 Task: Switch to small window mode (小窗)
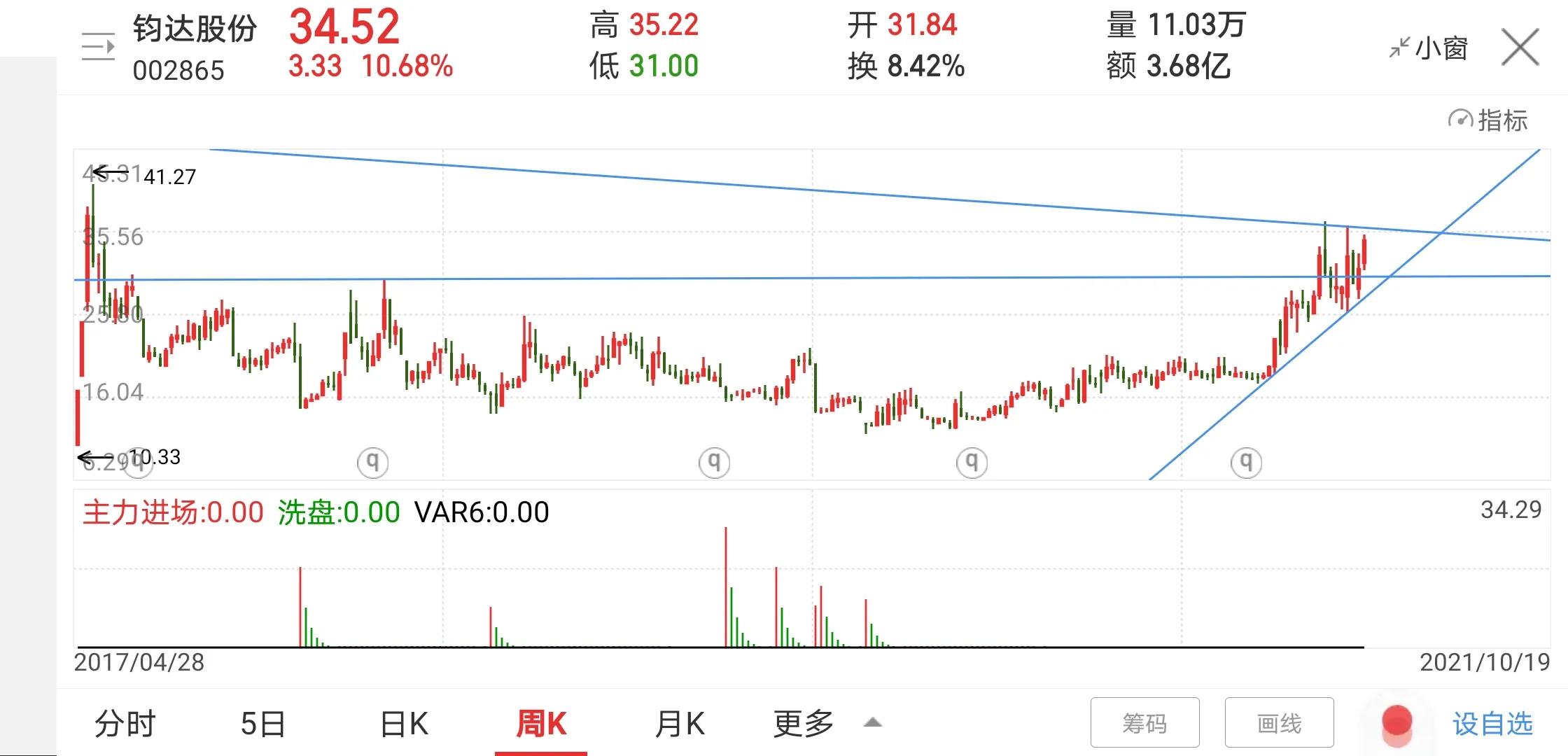click(1428, 48)
